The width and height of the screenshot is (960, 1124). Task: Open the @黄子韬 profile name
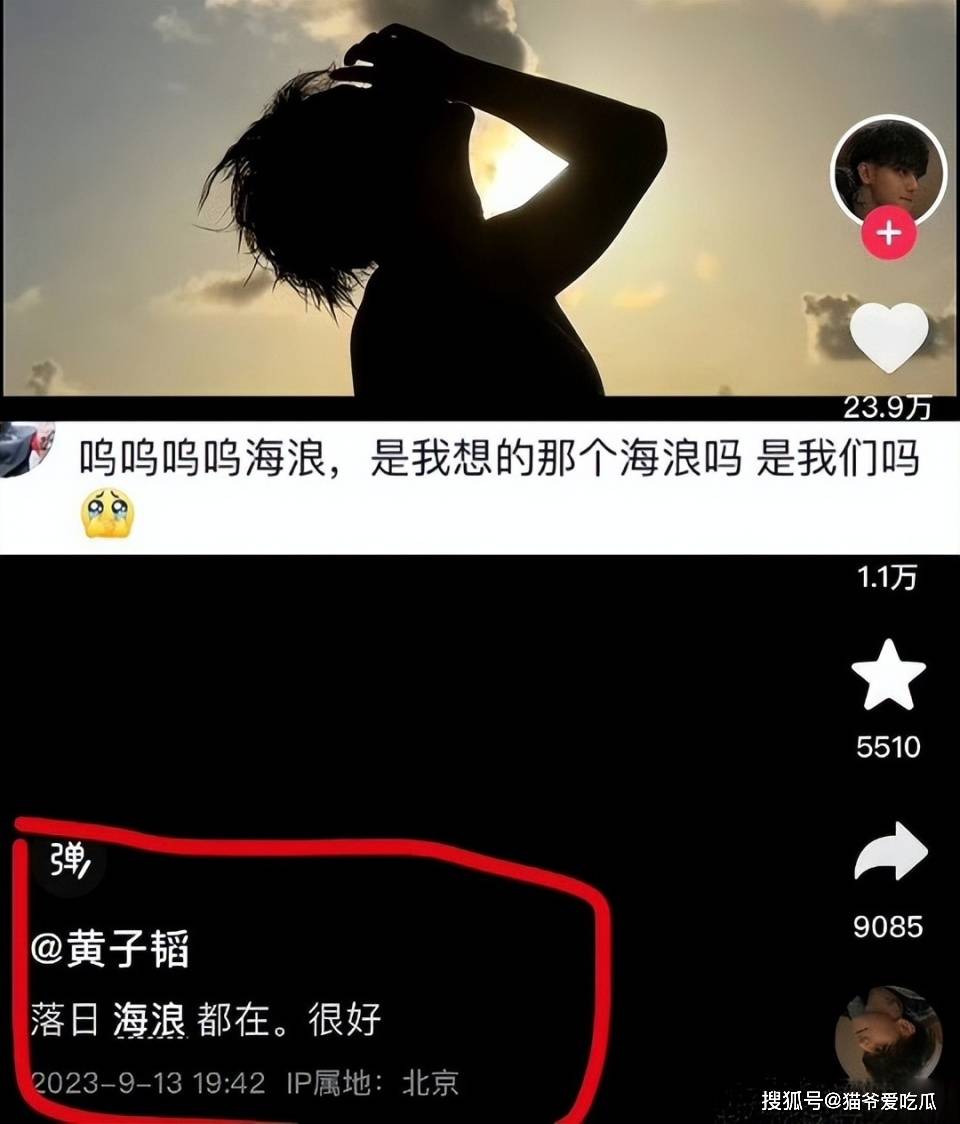tap(109, 950)
